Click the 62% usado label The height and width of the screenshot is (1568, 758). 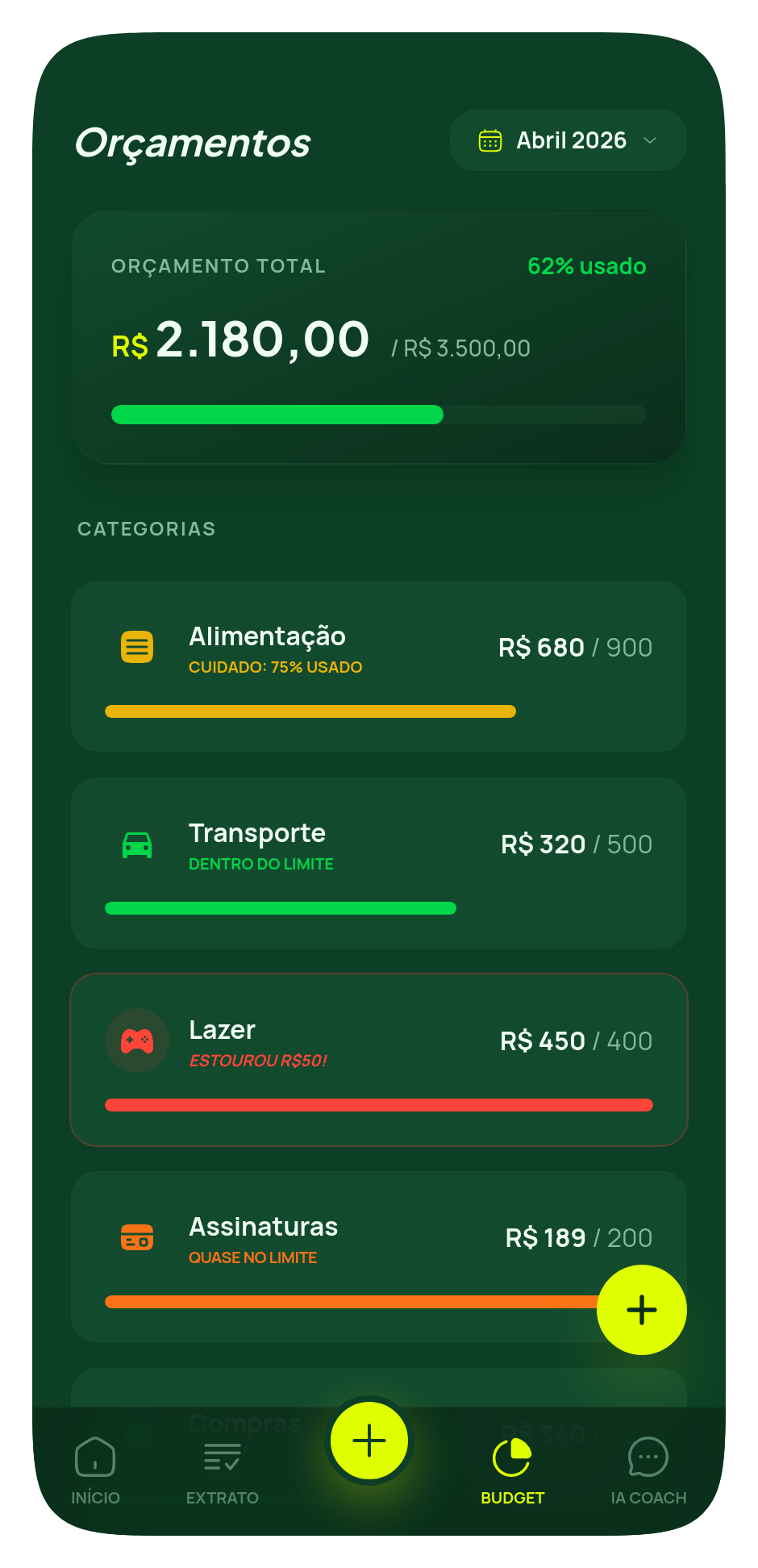[x=586, y=266]
